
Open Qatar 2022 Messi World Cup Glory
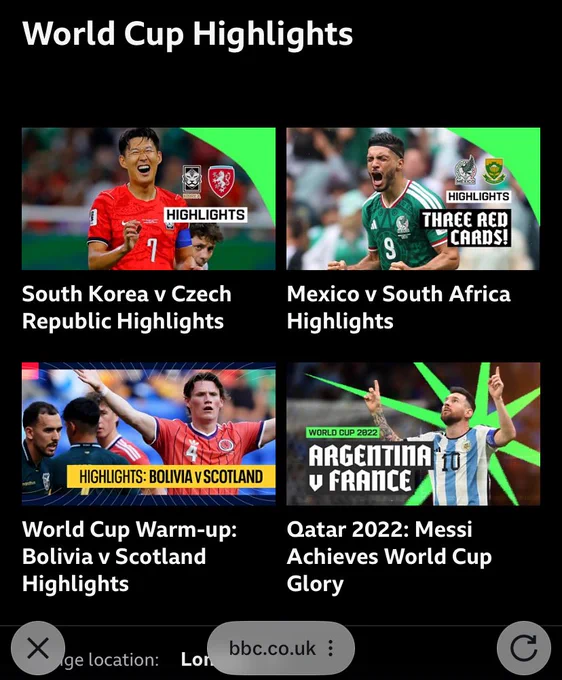(413, 434)
